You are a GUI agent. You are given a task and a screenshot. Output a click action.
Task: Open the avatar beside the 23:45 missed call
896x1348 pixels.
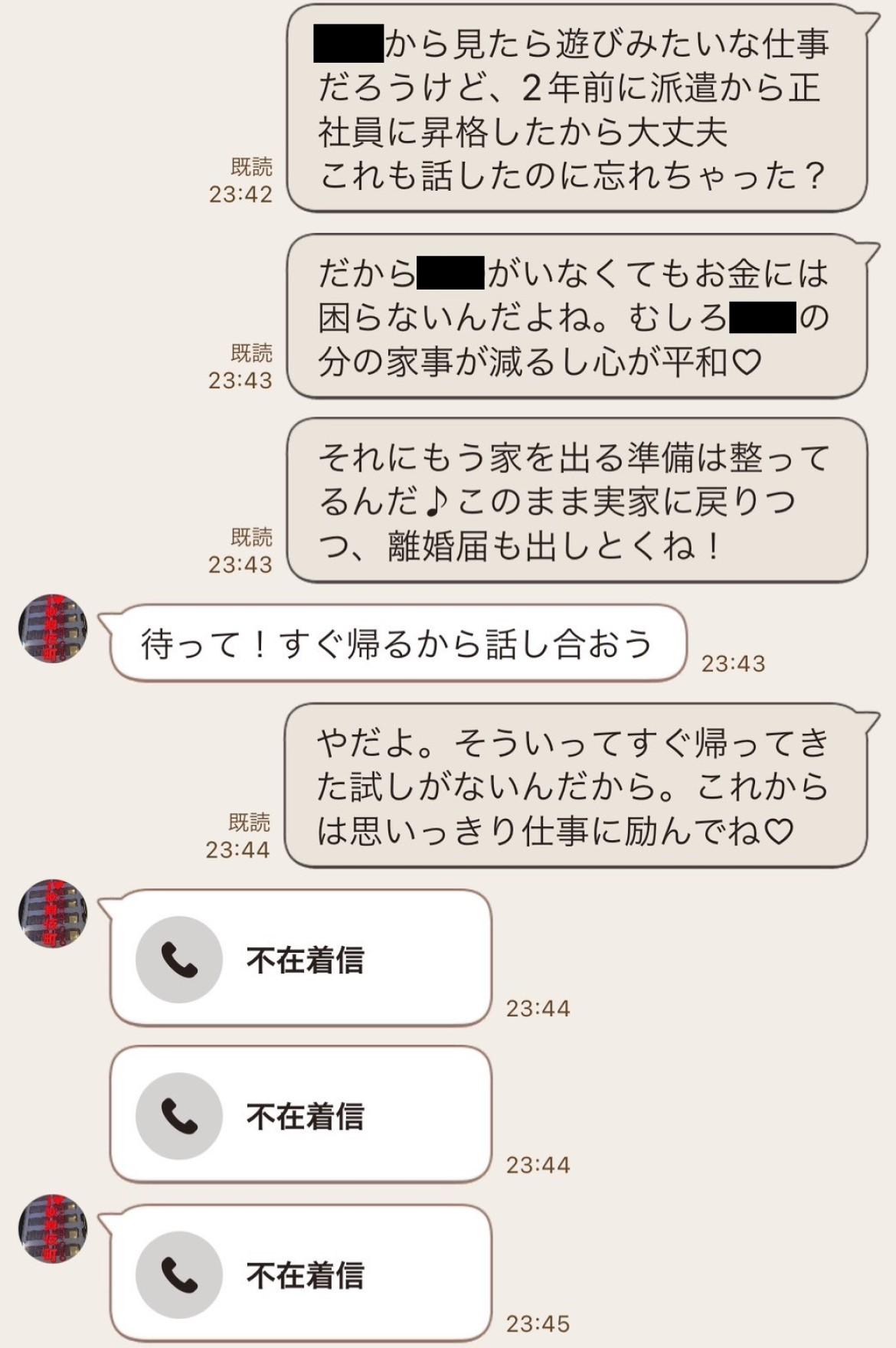point(53,1229)
